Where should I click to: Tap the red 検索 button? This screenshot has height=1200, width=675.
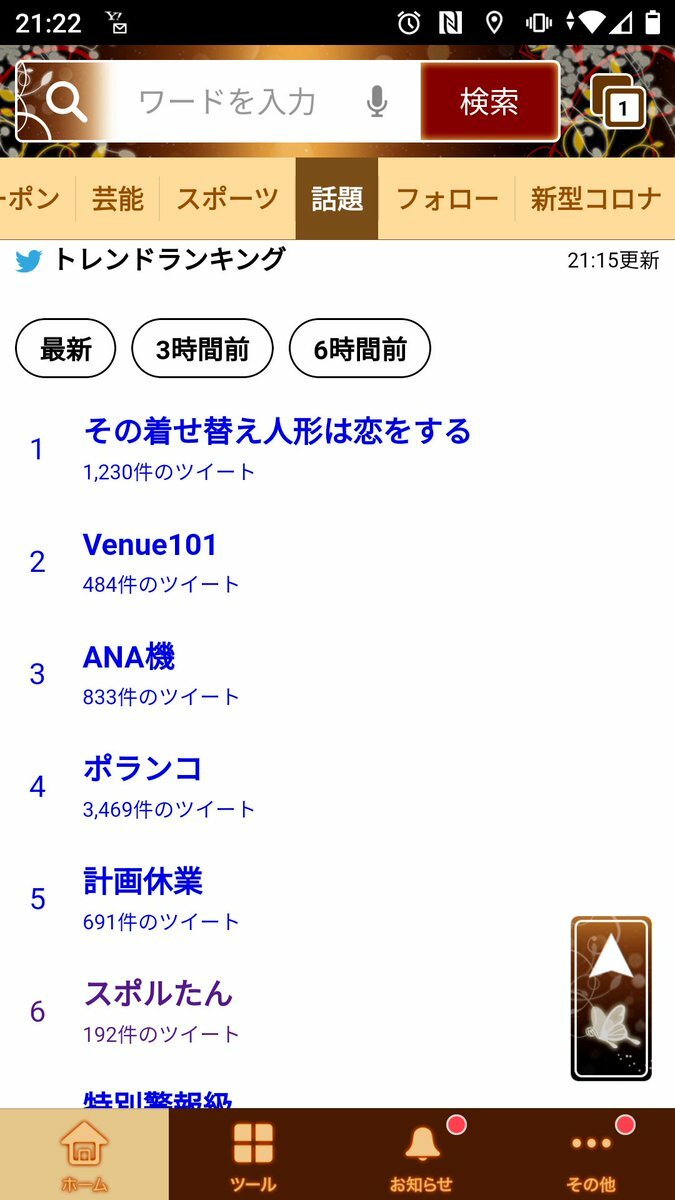point(489,102)
